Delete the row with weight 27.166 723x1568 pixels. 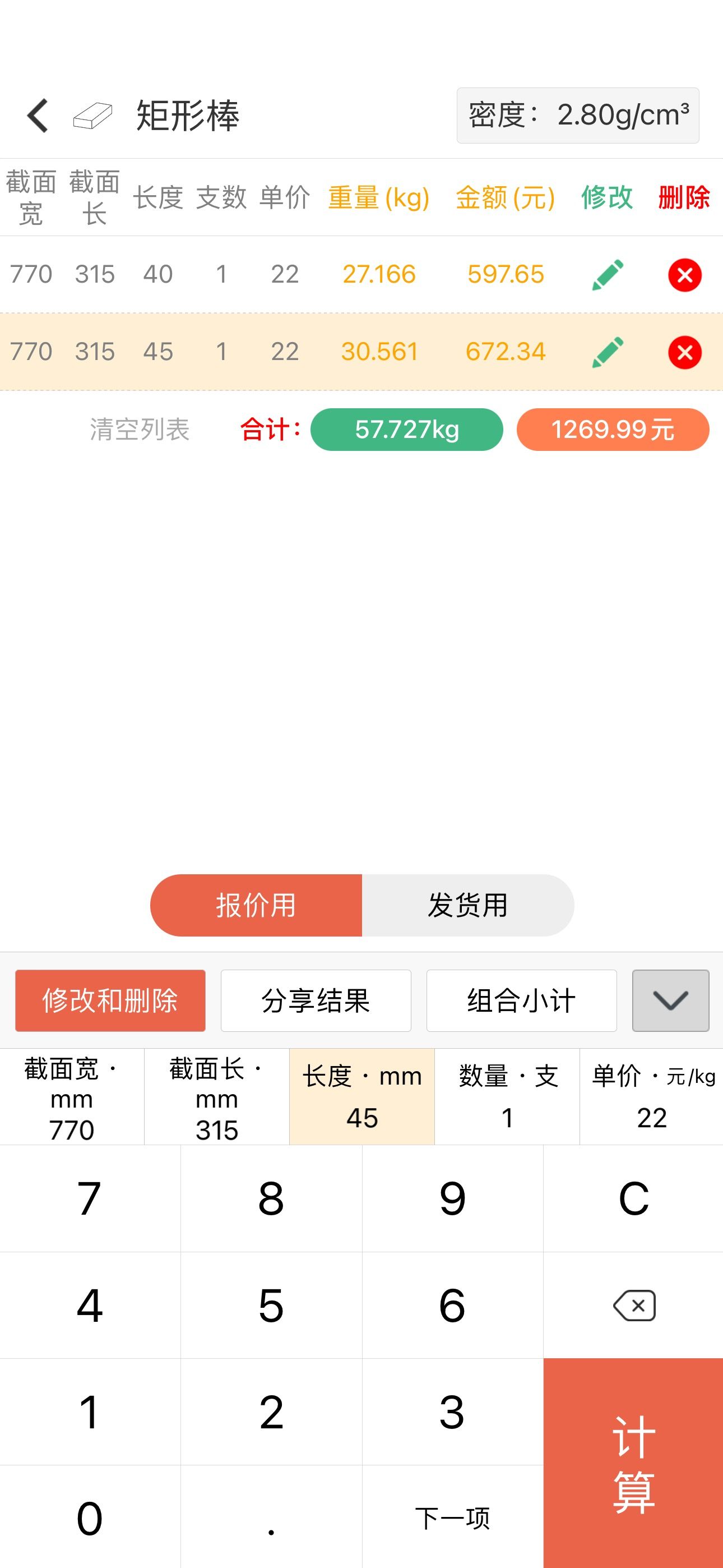(x=685, y=275)
